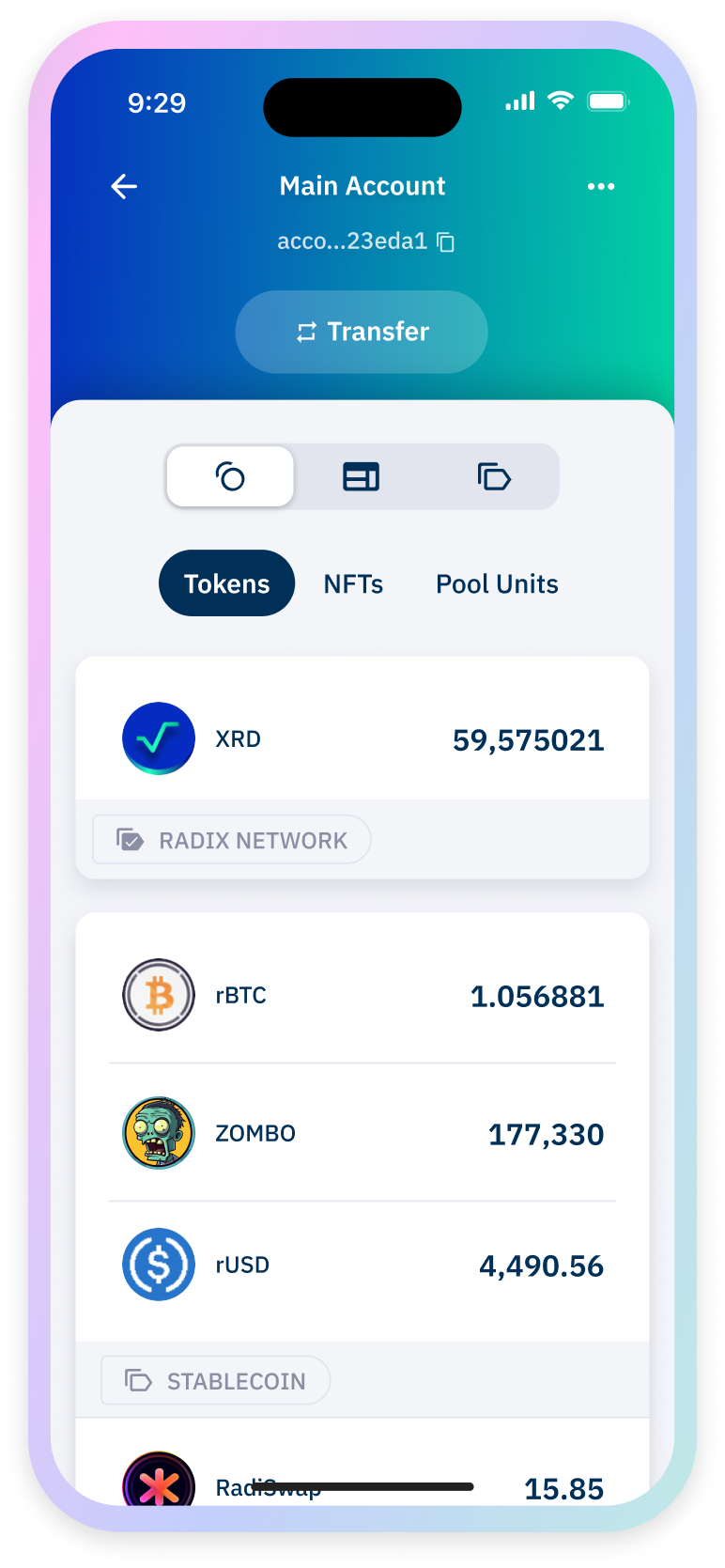This screenshot has height=1568, width=725.
Task: Open the Pool Units tab
Action: point(496,583)
